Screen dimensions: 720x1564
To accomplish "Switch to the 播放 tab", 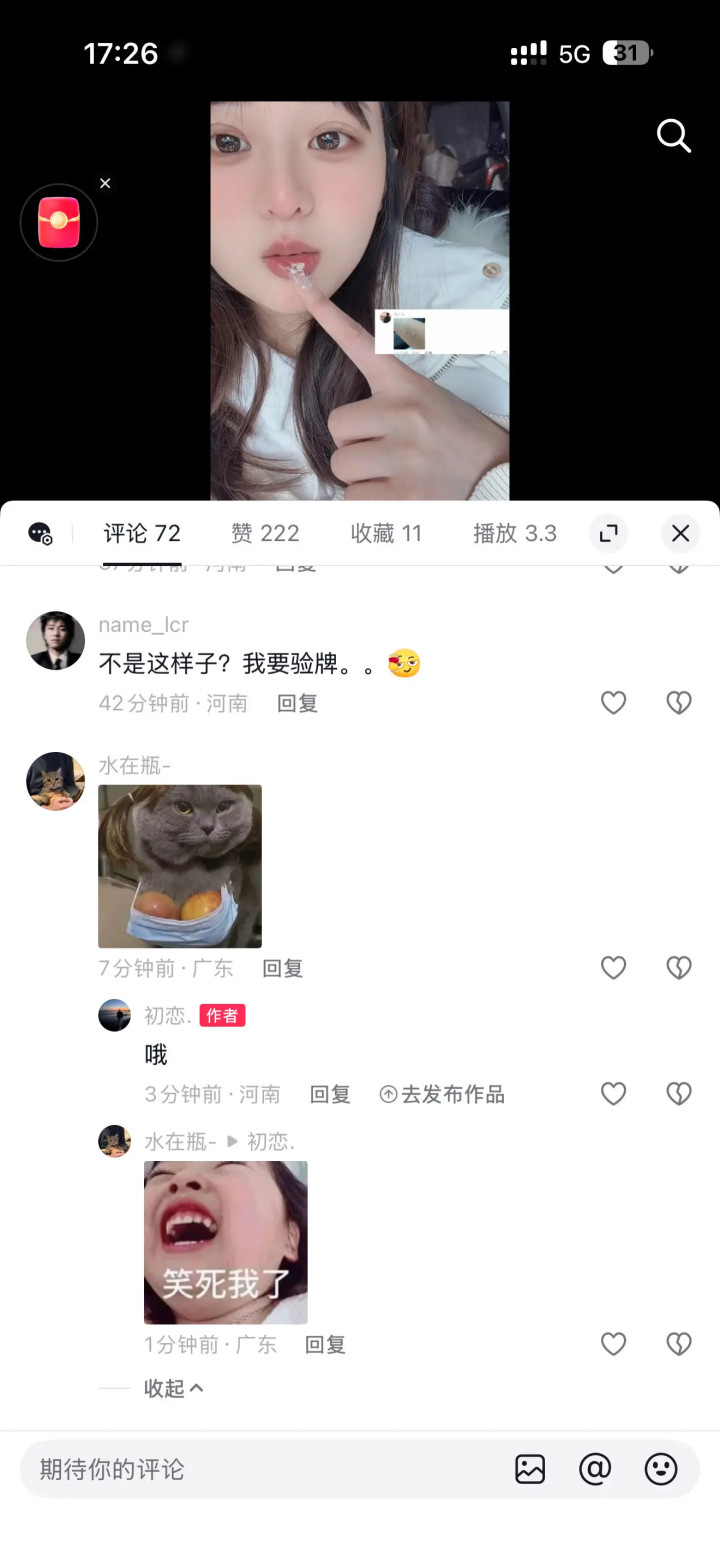I will (514, 533).
